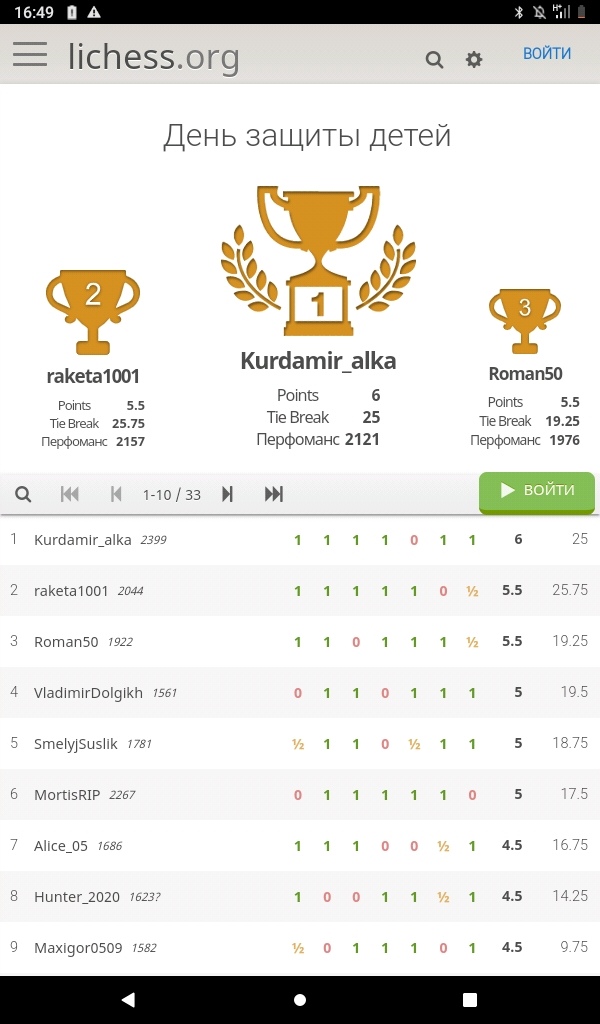600x1024 pixels.
Task: Open the hamburger navigation menu
Action: [30, 55]
